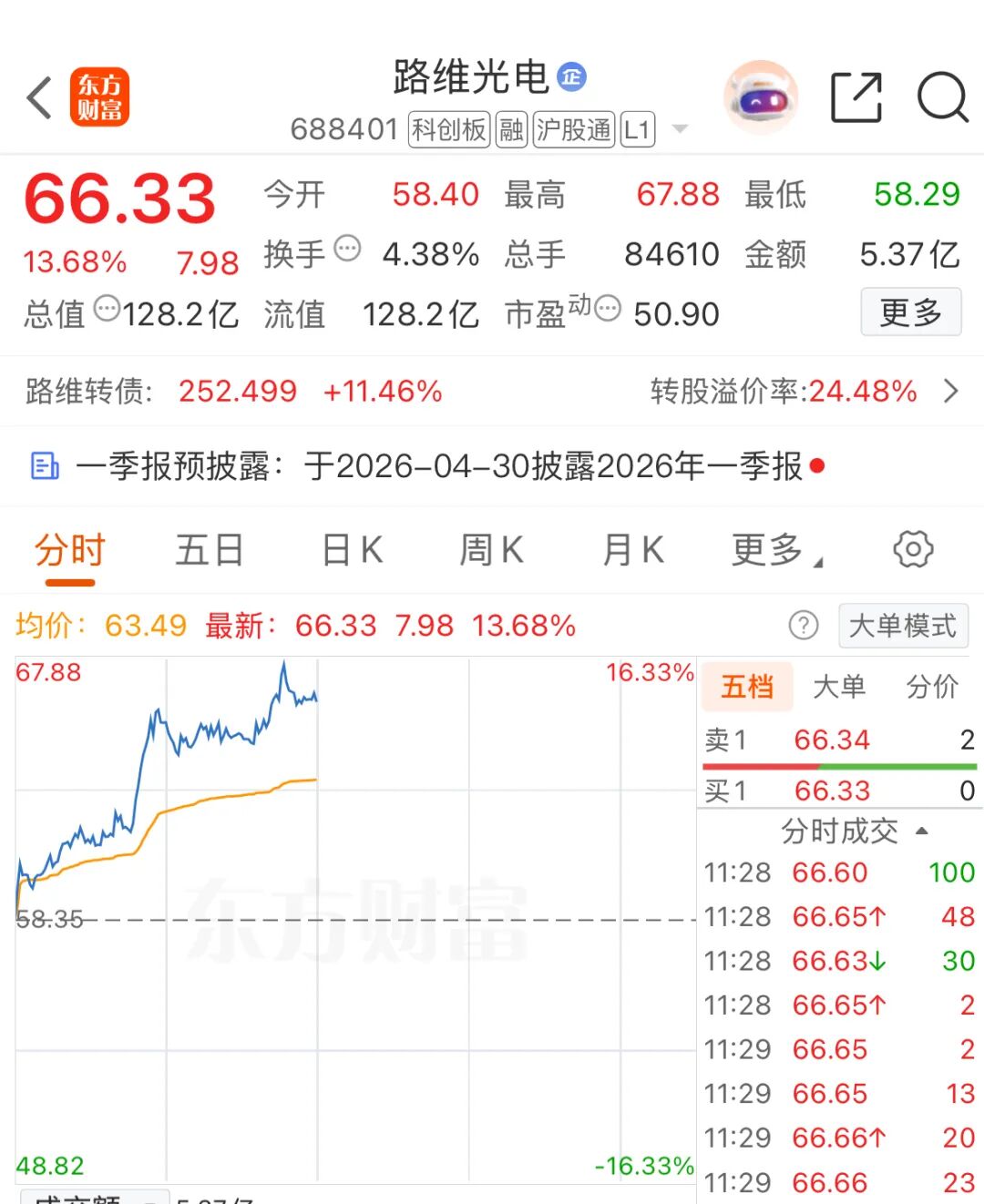Open chart settings gear
This screenshot has width=984, height=1204.
pyautogui.click(x=913, y=549)
